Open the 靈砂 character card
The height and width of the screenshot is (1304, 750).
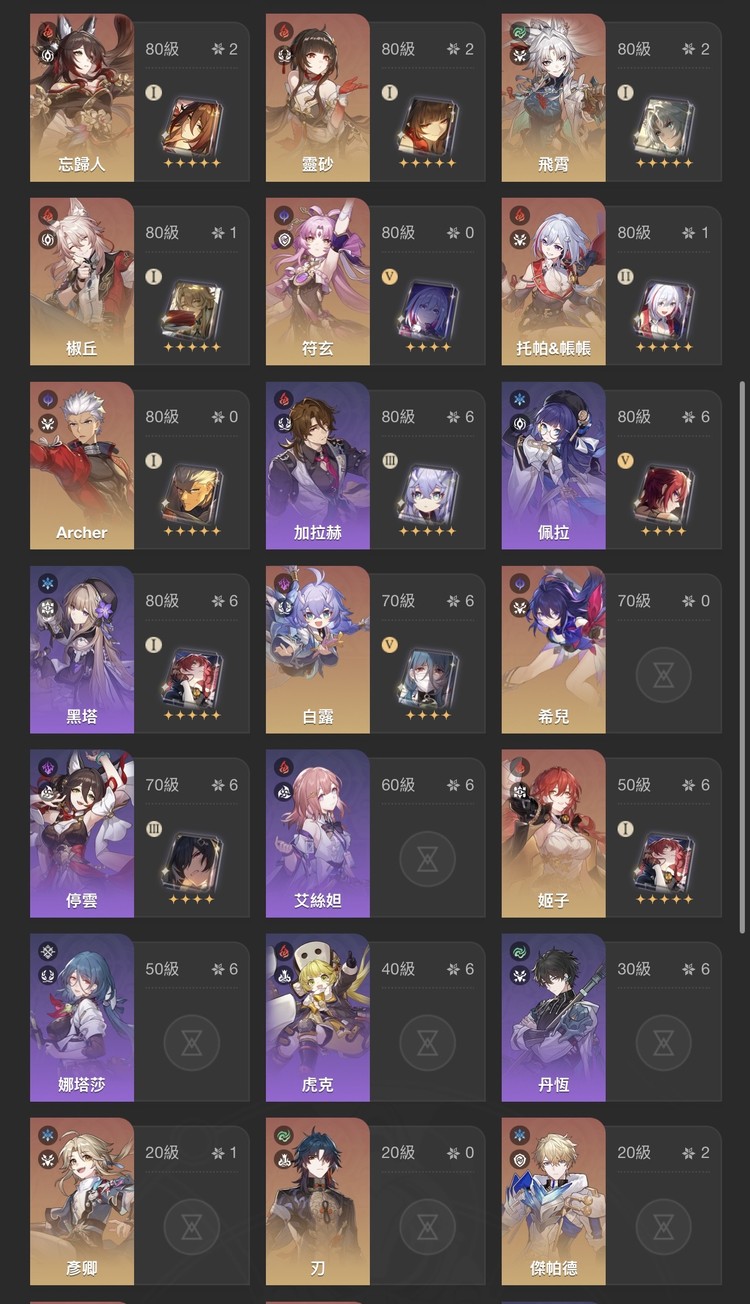[318, 98]
